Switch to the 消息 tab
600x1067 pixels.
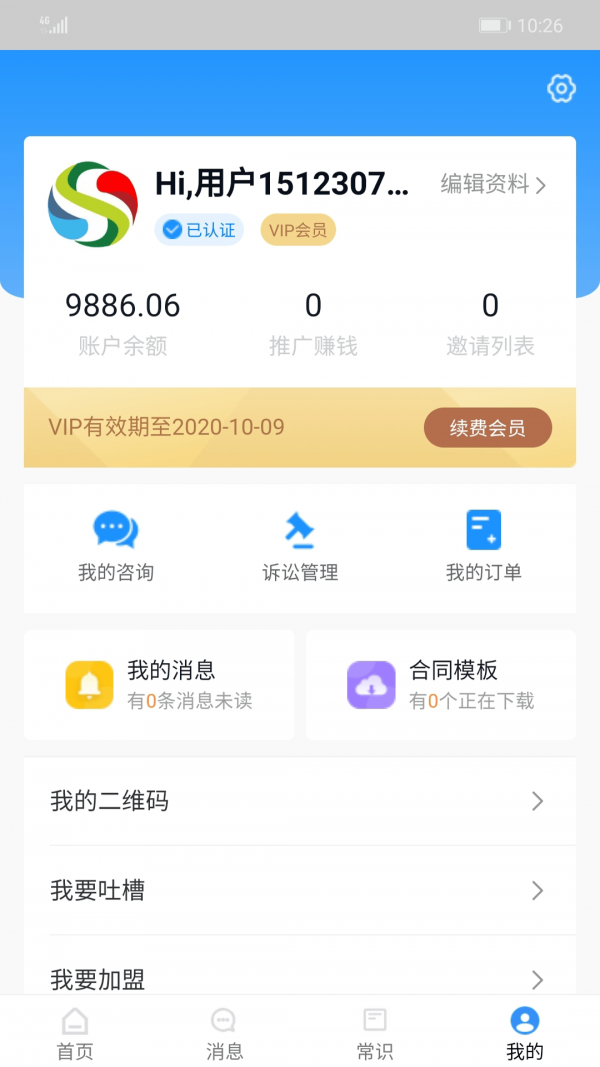[224, 1033]
